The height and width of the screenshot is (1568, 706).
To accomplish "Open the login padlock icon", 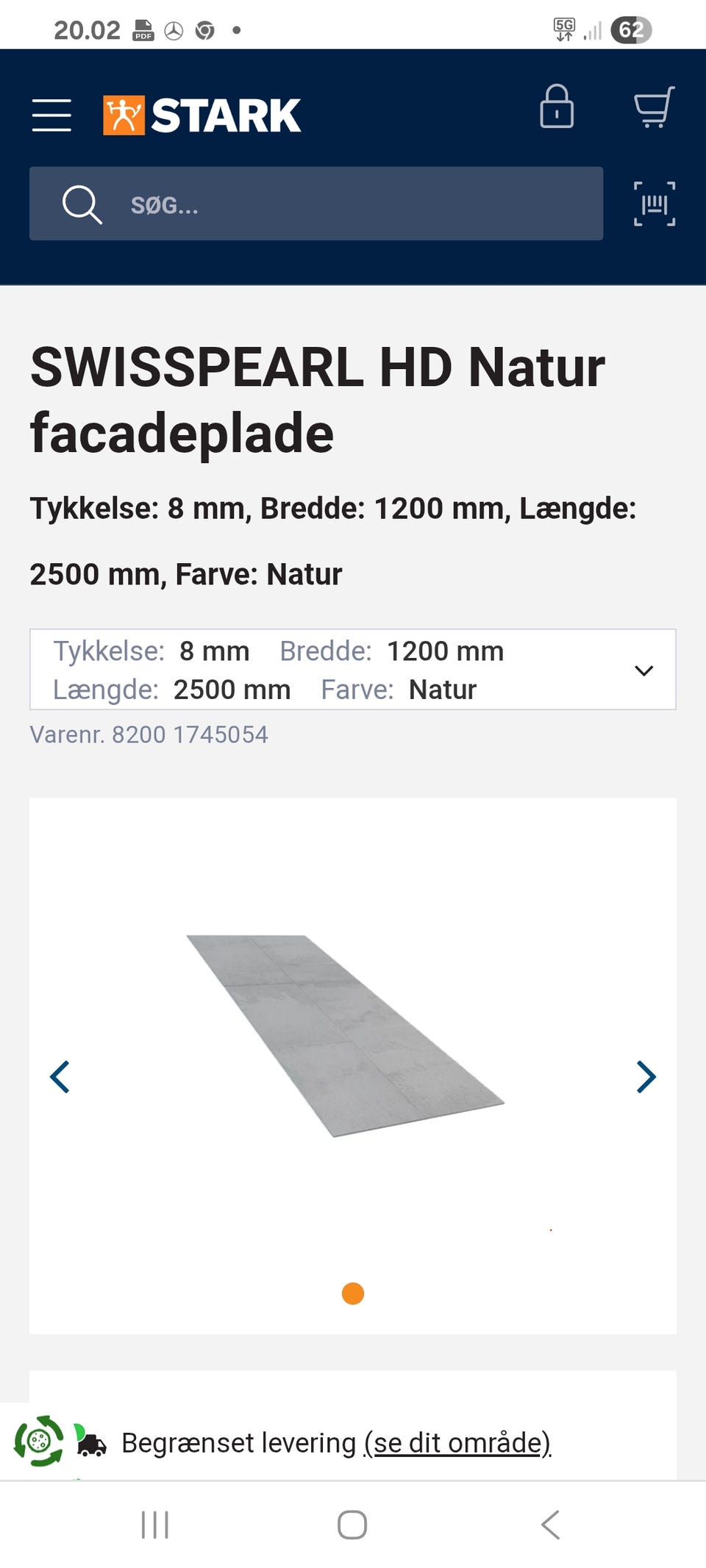I will click(x=557, y=109).
